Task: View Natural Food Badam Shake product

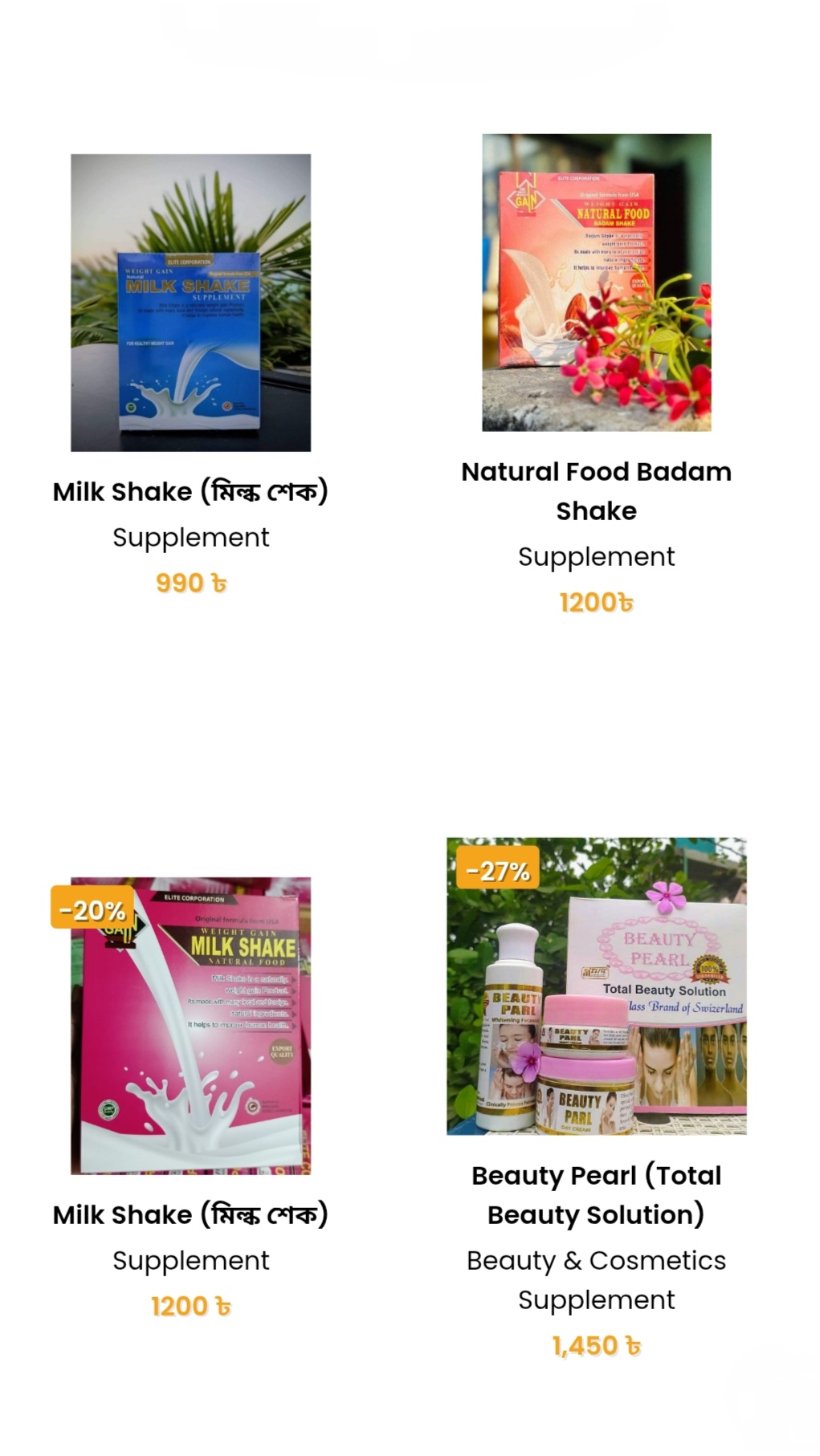Action: (x=596, y=283)
